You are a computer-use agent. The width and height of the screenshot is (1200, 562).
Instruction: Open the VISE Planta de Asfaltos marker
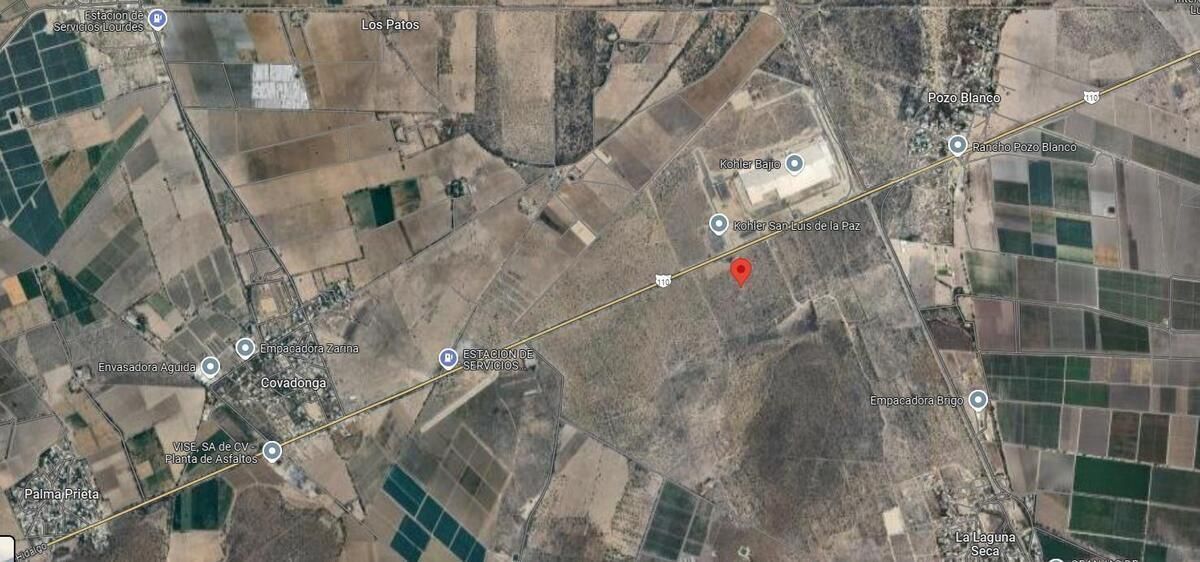coord(272,451)
